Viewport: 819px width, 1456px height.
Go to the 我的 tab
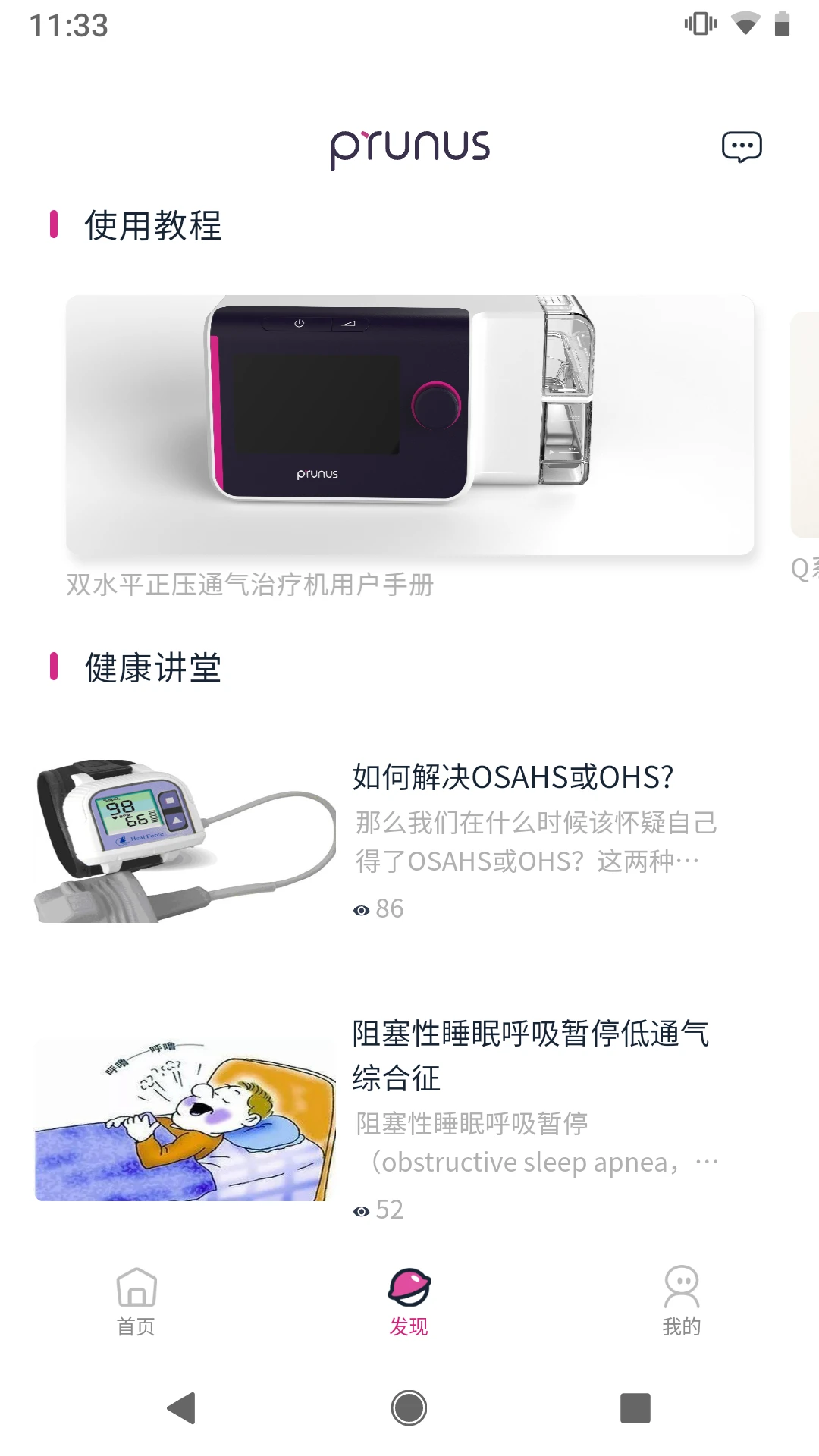pyautogui.click(x=681, y=1301)
